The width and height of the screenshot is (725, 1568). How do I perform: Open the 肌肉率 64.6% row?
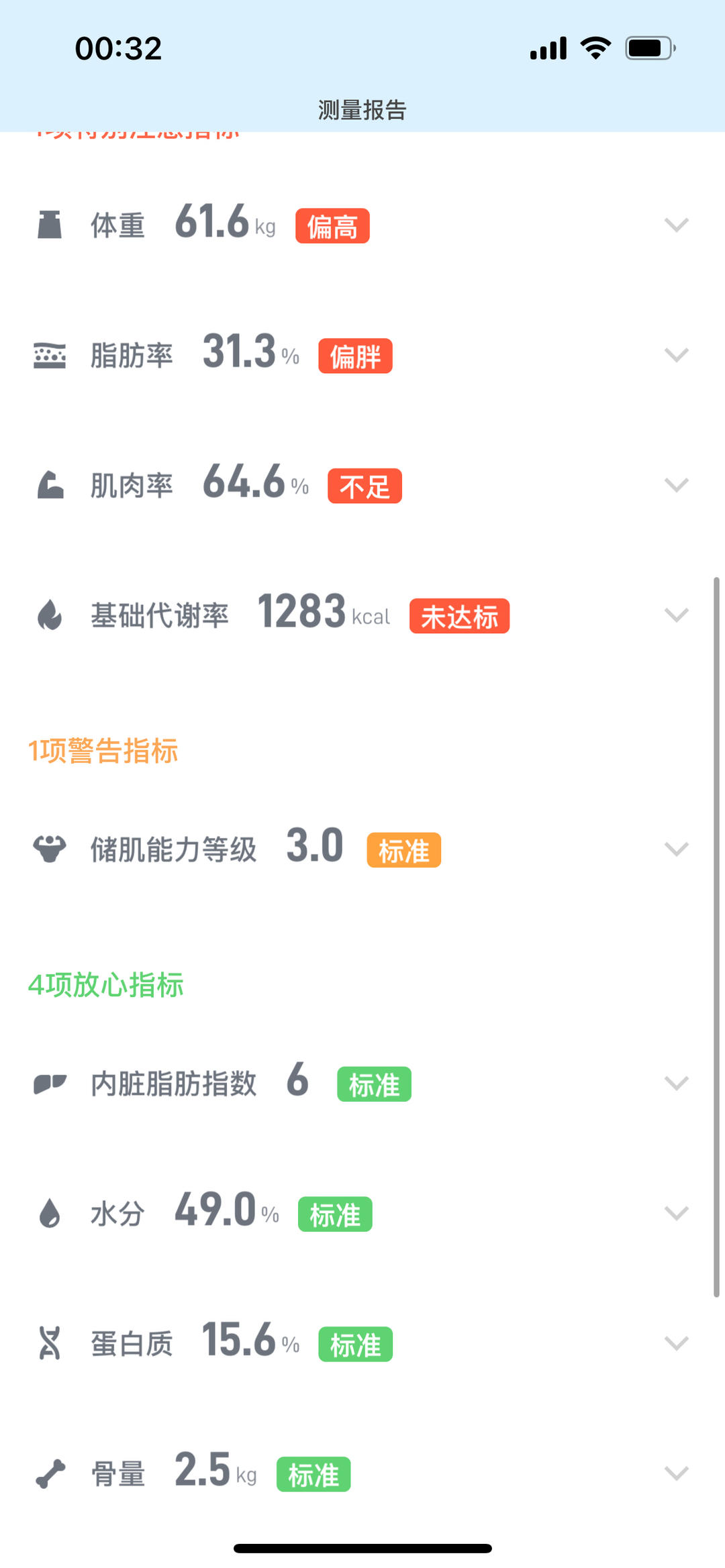coord(676,485)
